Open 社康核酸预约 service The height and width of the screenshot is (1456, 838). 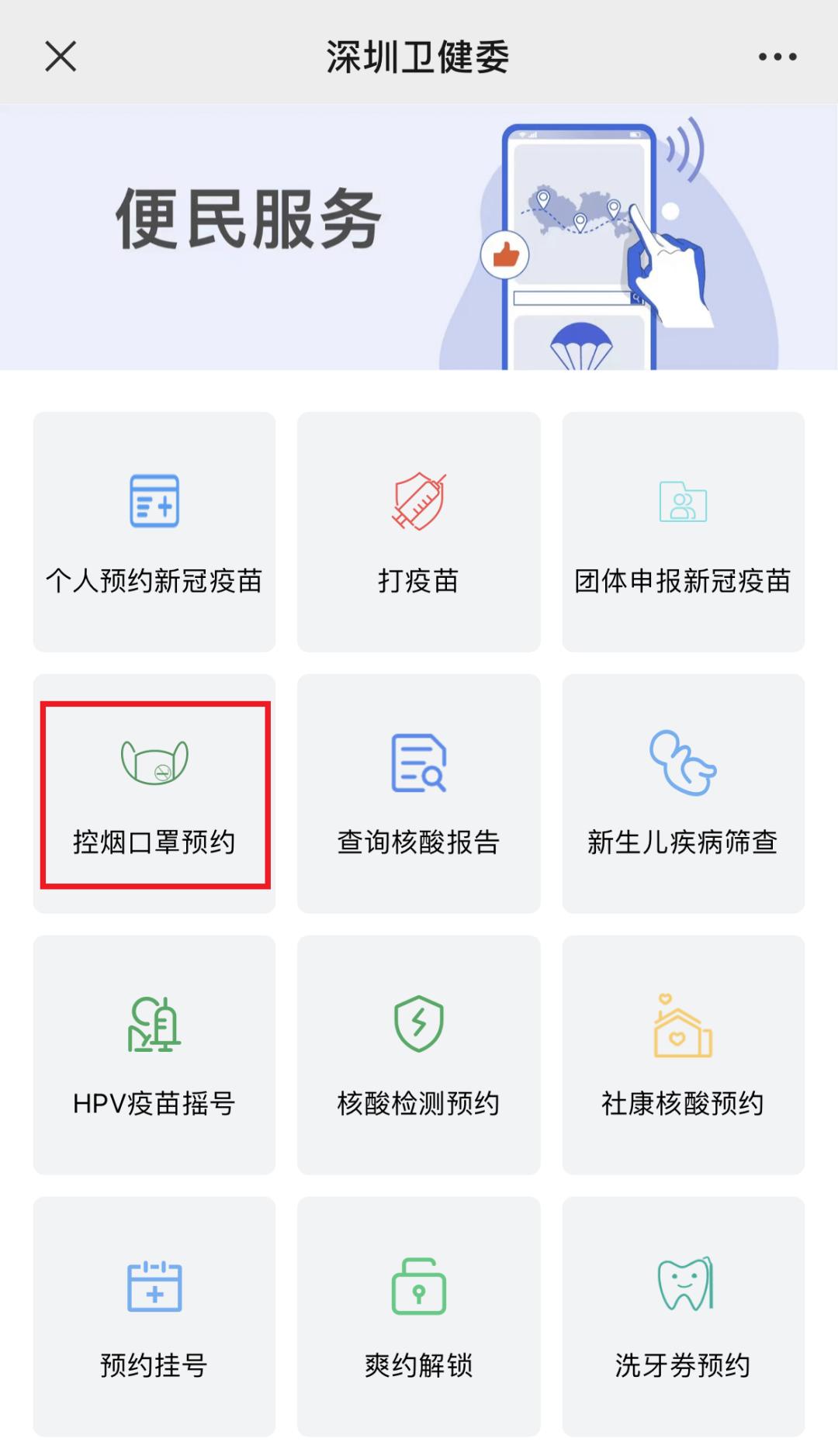point(683,1055)
